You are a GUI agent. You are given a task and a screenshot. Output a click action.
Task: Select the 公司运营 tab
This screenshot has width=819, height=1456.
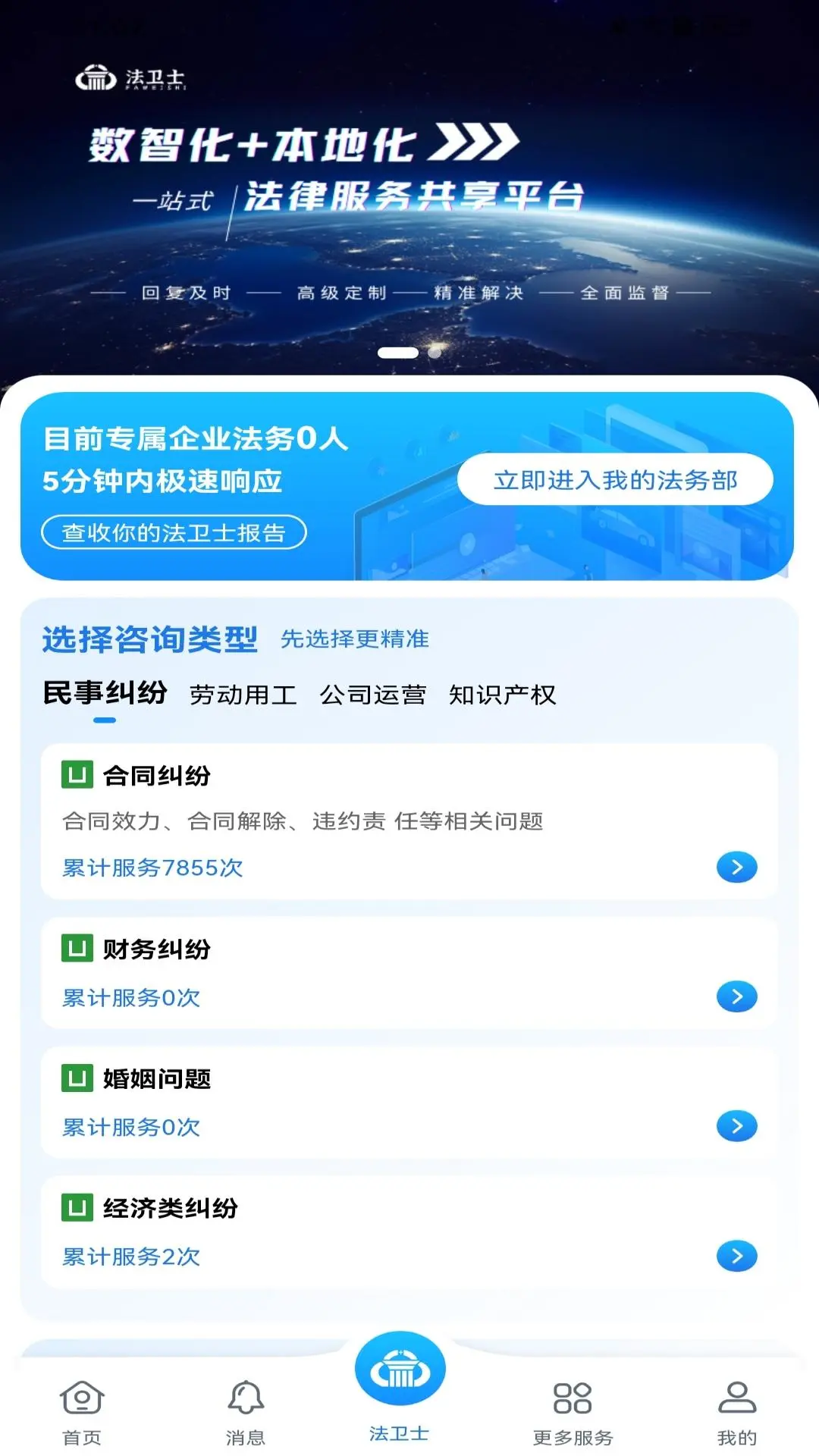[x=372, y=695]
